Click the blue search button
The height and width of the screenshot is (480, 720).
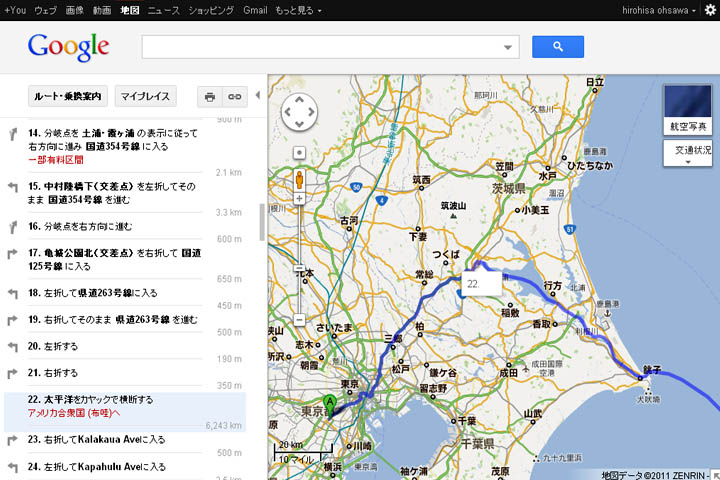(557, 47)
